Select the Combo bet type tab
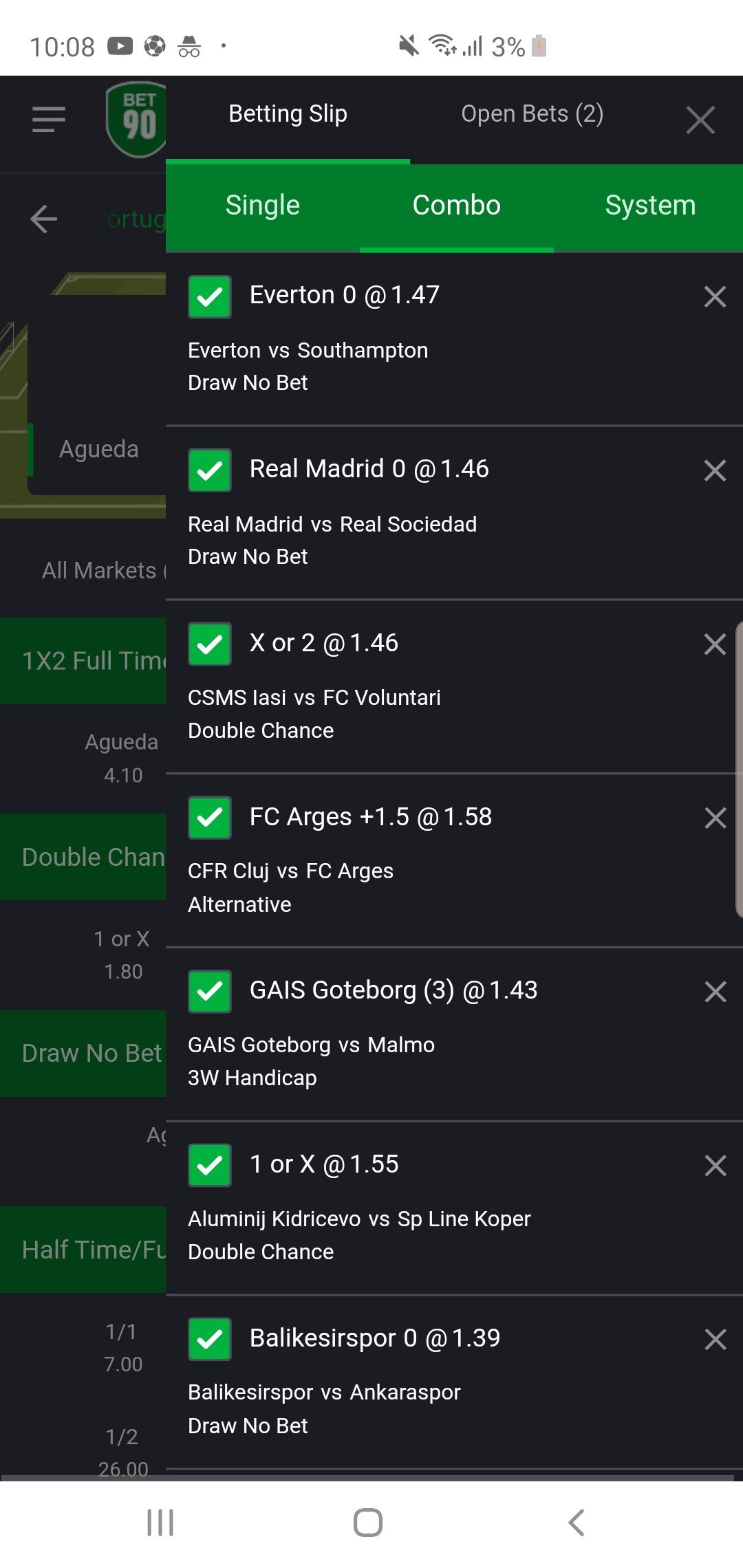This screenshot has width=743, height=1568. coord(456,206)
